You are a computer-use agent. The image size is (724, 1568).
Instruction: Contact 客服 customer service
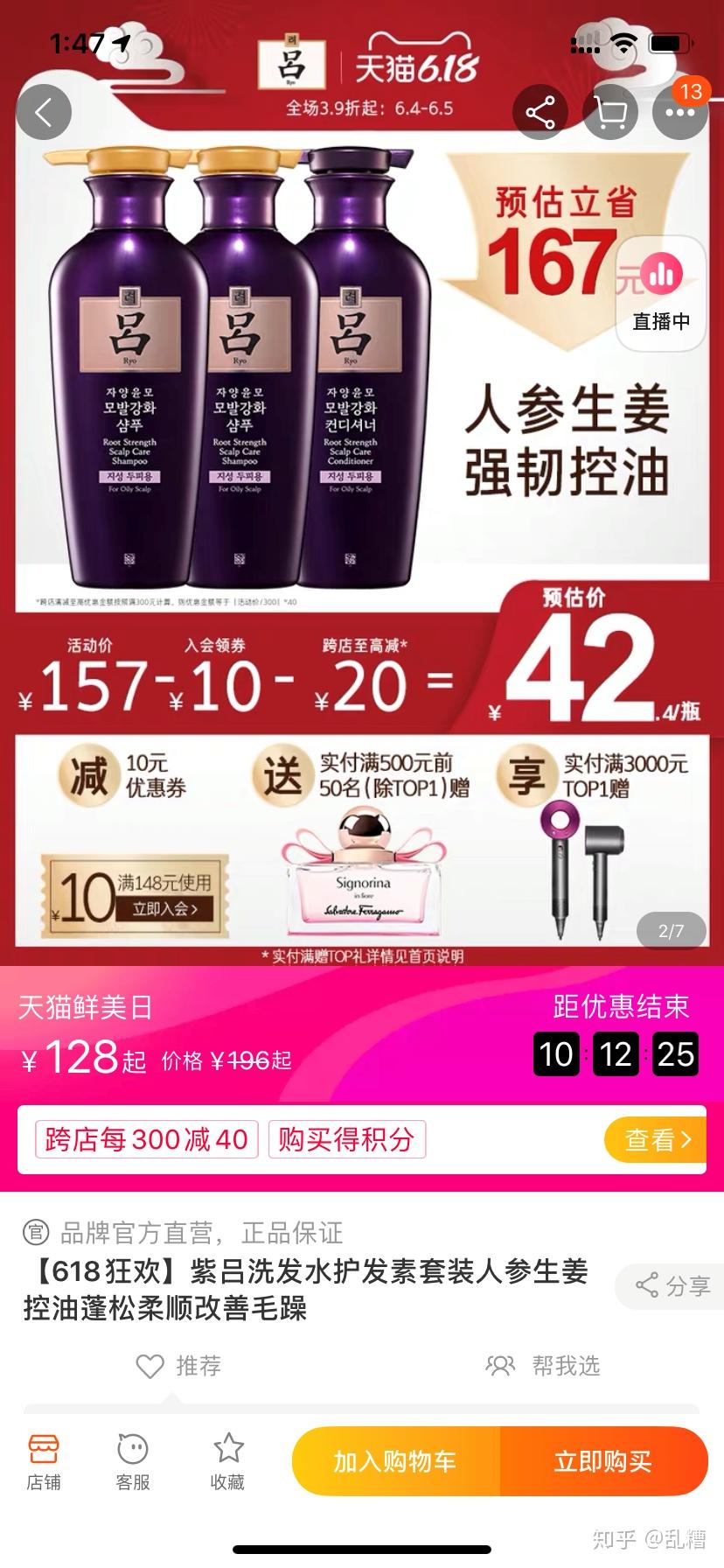point(133,1462)
